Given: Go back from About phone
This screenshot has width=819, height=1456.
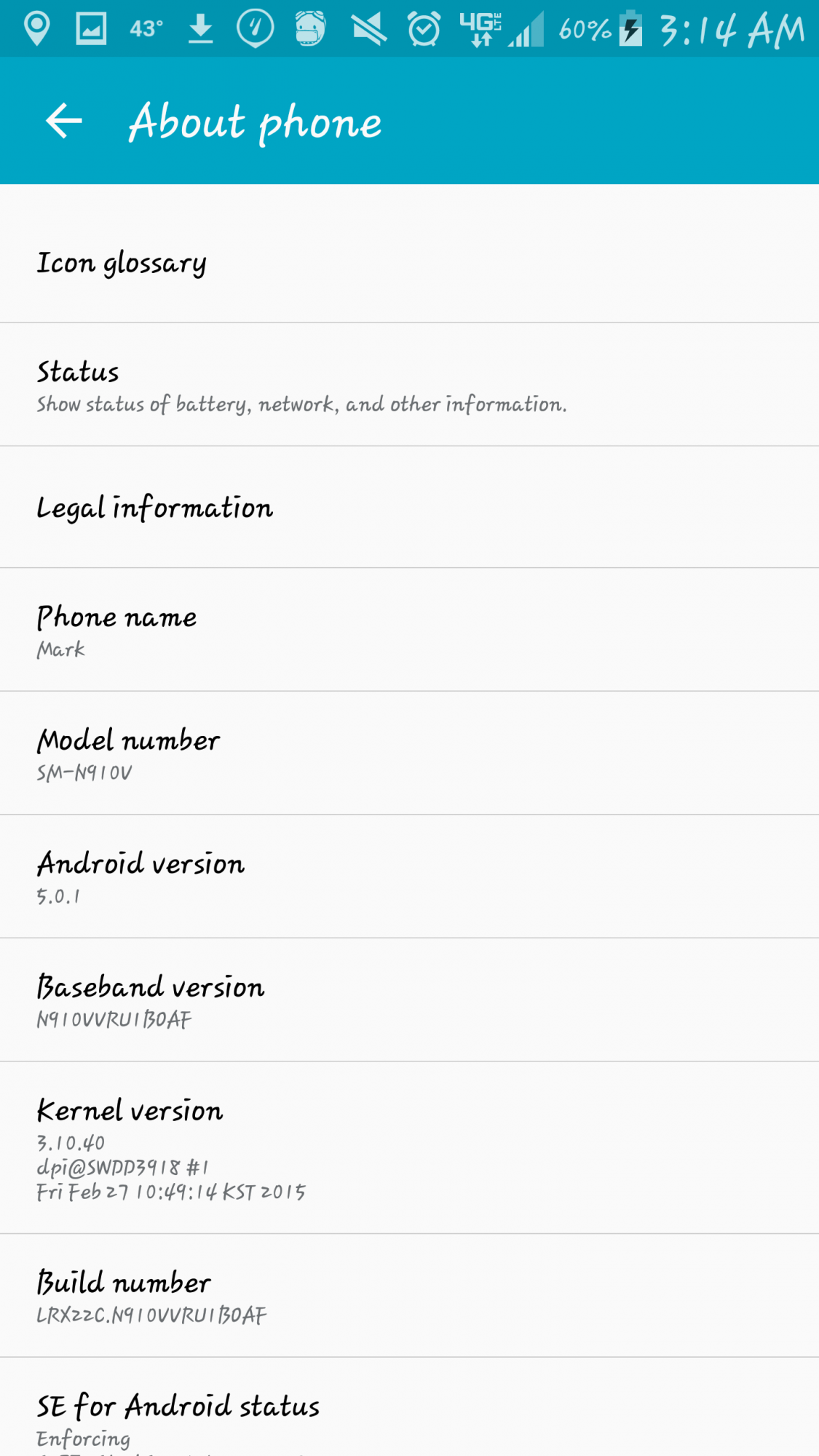Looking at the screenshot, I should [x=64, y=121].
